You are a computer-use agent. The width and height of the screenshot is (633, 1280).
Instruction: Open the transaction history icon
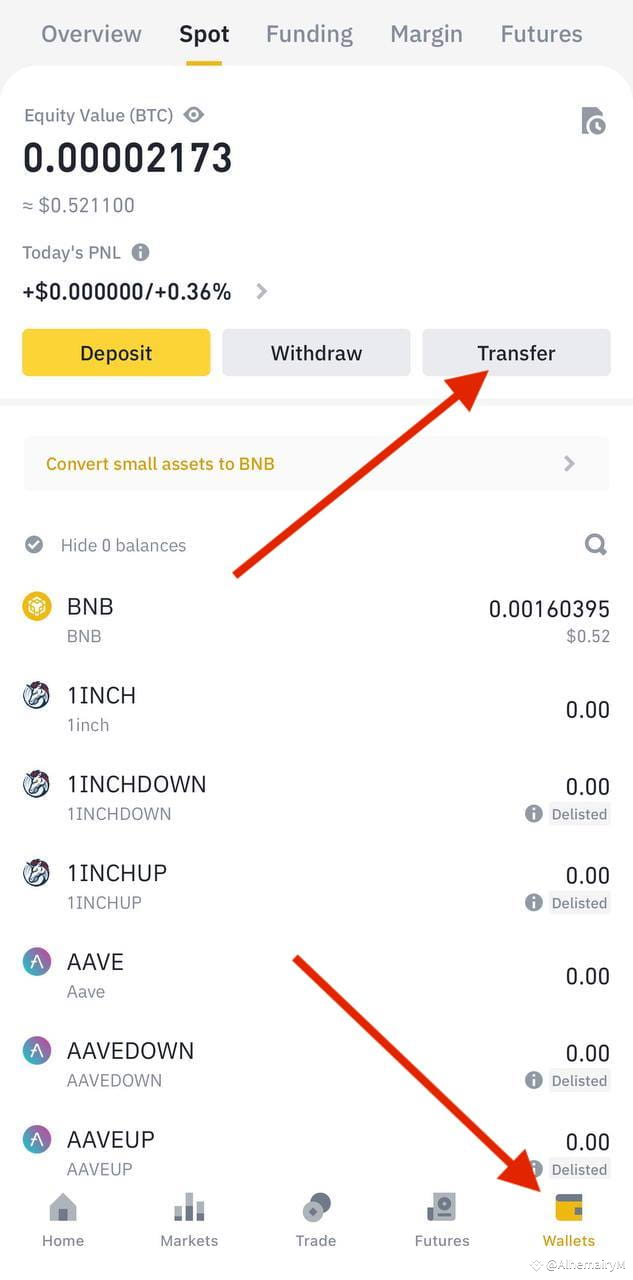click(593, 121)
